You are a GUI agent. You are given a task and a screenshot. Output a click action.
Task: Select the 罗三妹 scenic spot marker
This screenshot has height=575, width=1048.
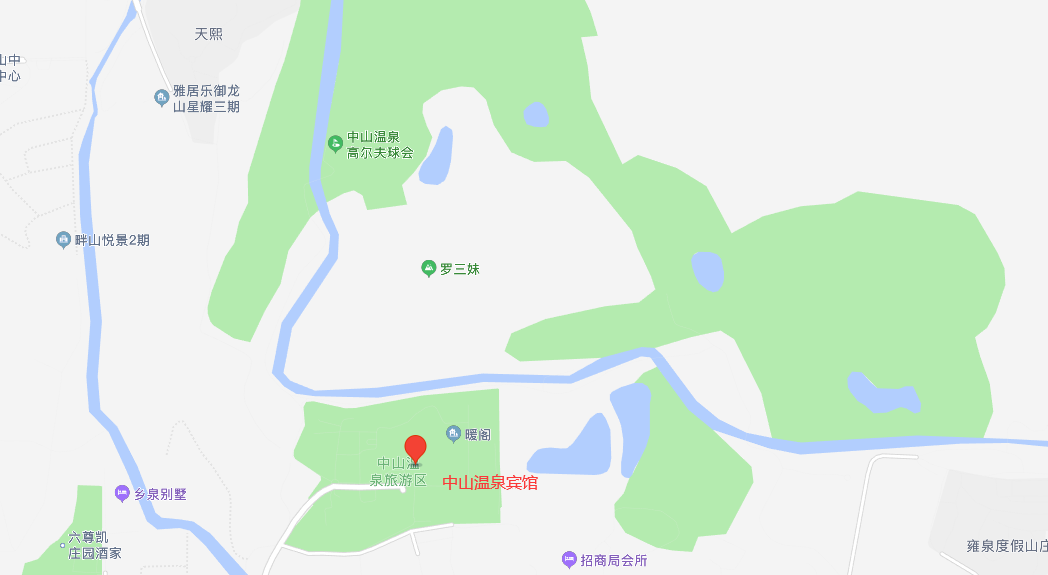tap(428, 268)
